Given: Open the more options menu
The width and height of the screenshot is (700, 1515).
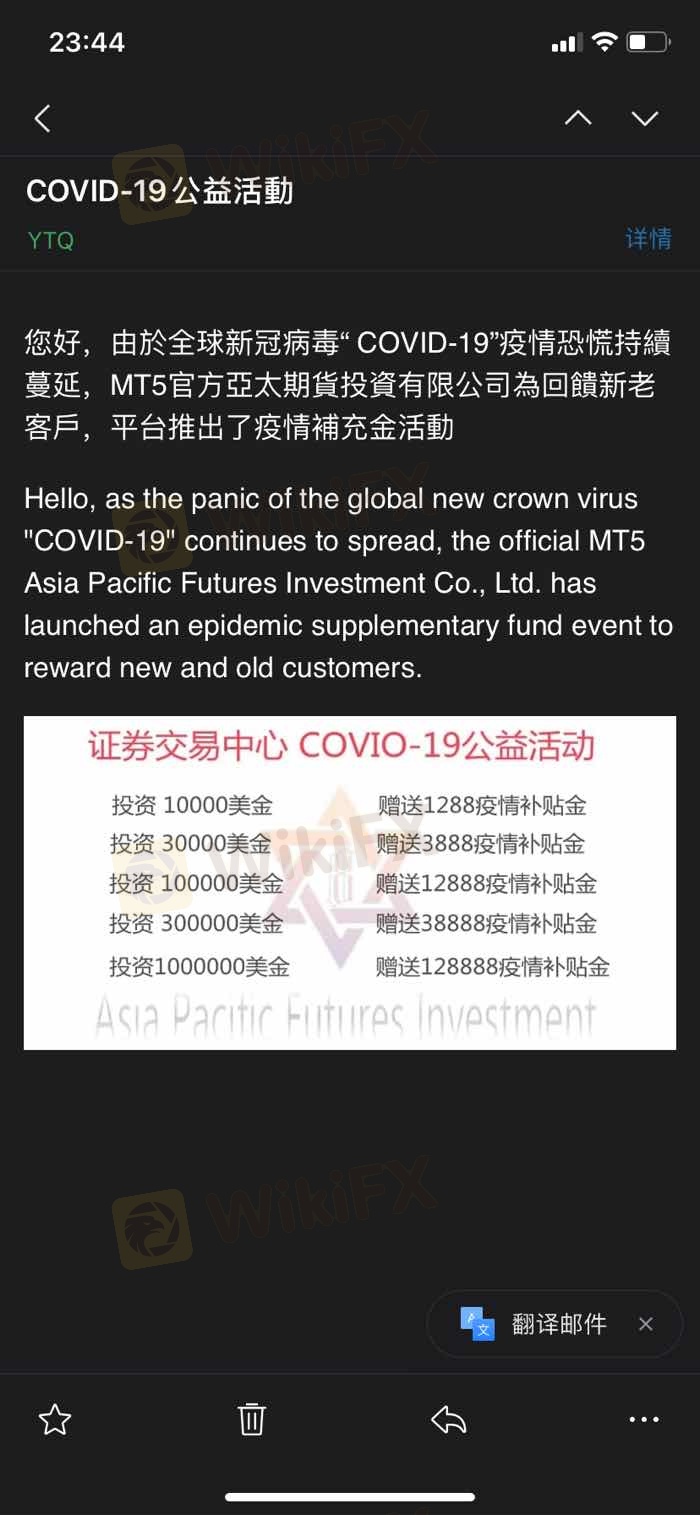Looking at the screenshot, I should click(x=644, y=1419).
